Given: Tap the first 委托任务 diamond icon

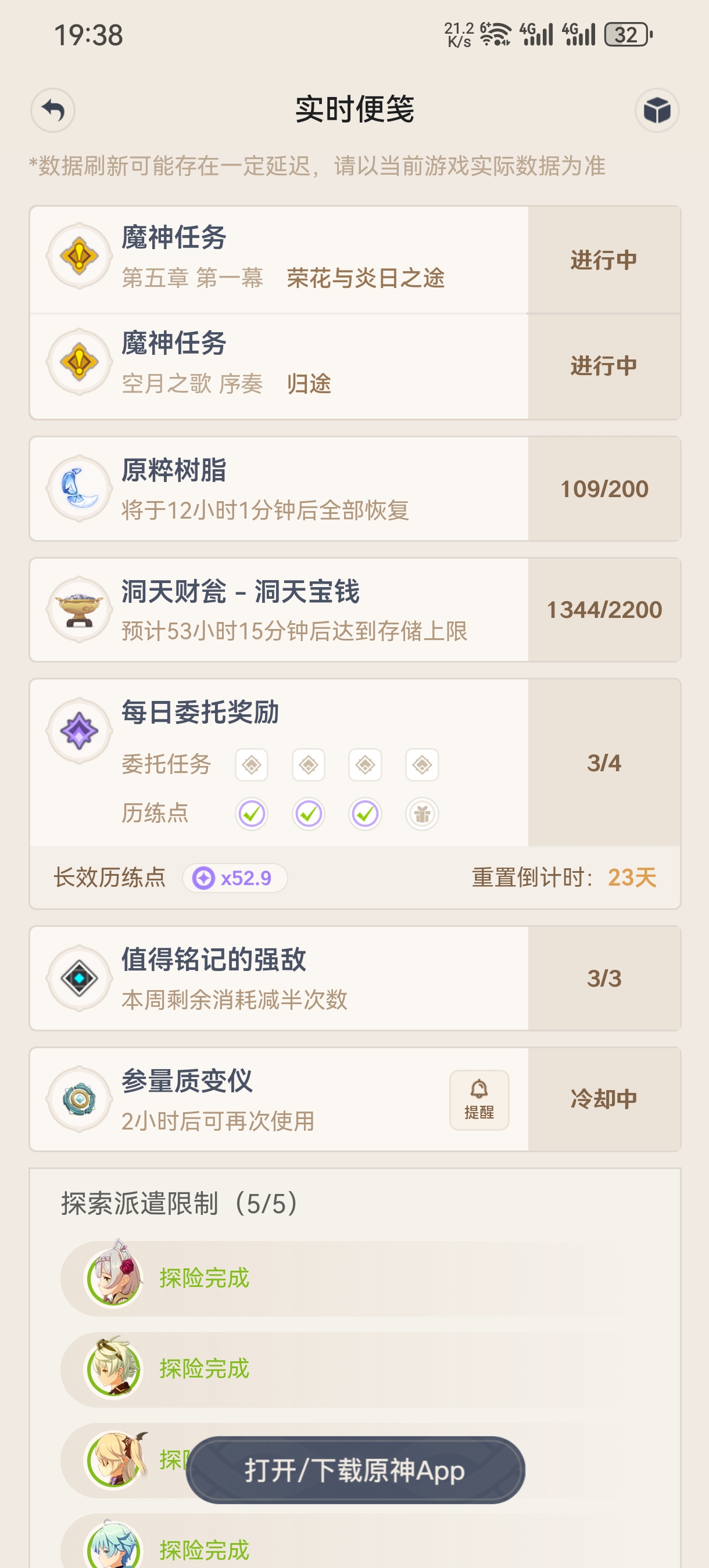Looking at the screenshot, I should tap(252, 765).
